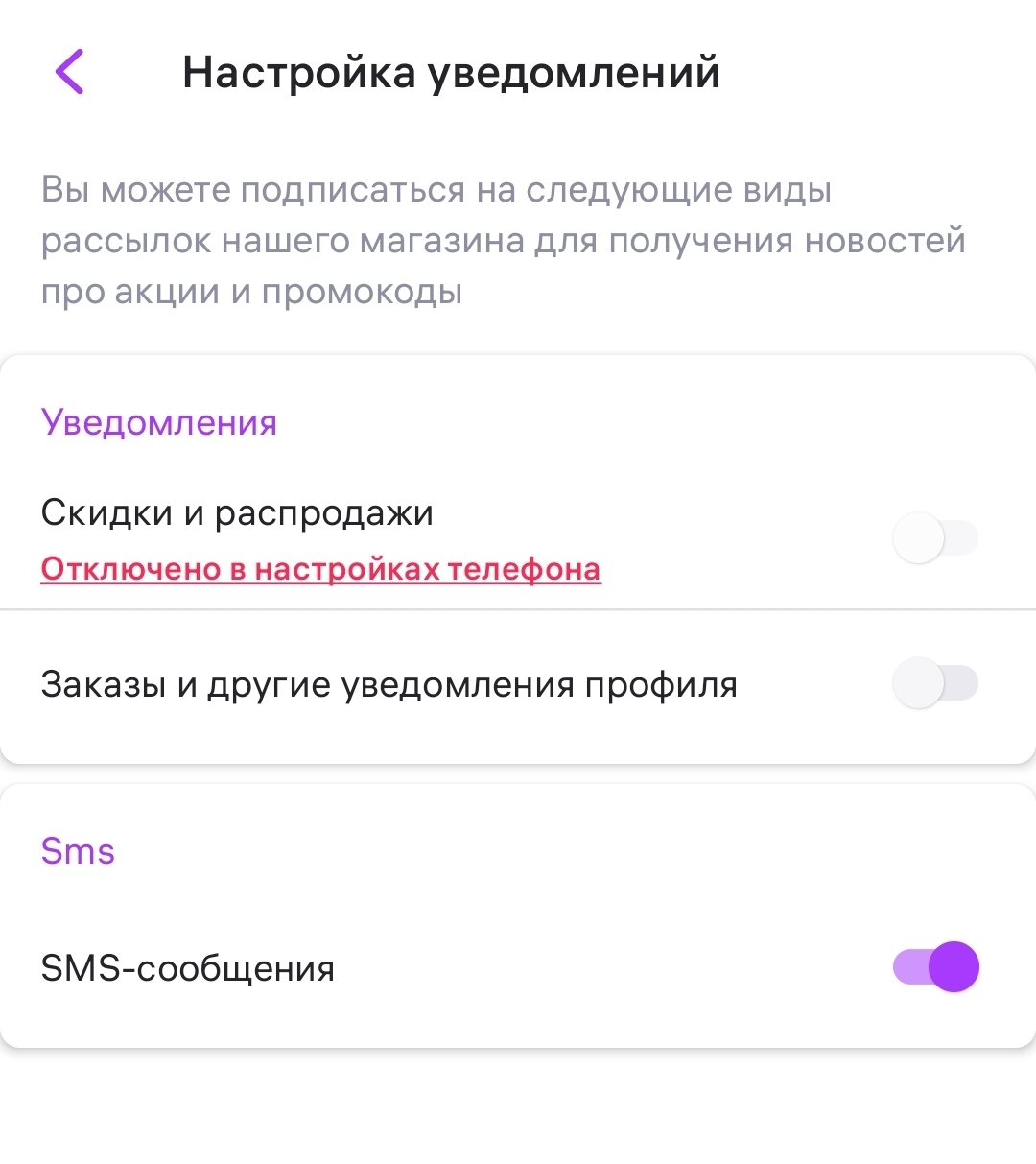The height and width of the screenshot is (1164, 1036).
Task: Open the 'Отключено в настройках телефона' link
Action: (x=320, y=569)
